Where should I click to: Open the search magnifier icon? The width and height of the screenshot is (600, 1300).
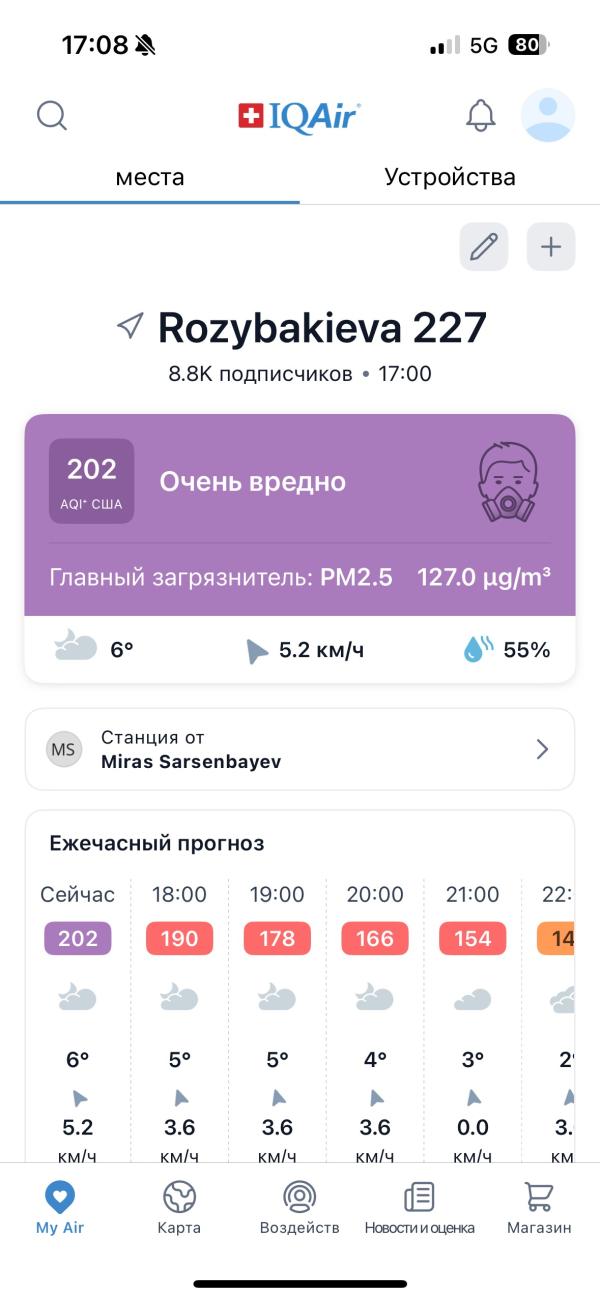pyautogui.click(x=51, y=116)
